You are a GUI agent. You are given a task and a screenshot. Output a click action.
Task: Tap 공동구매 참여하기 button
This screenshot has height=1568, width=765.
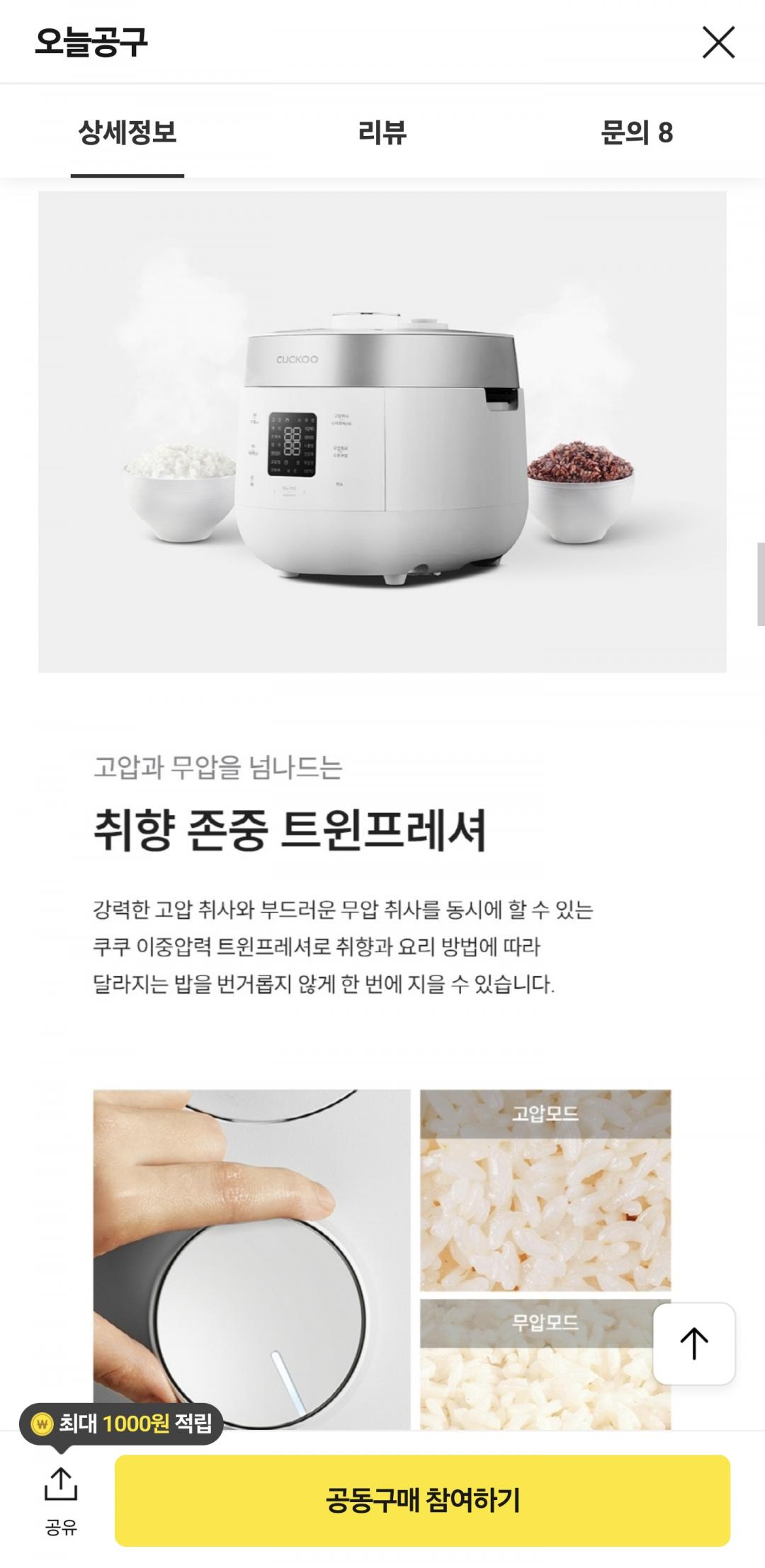422,1500
